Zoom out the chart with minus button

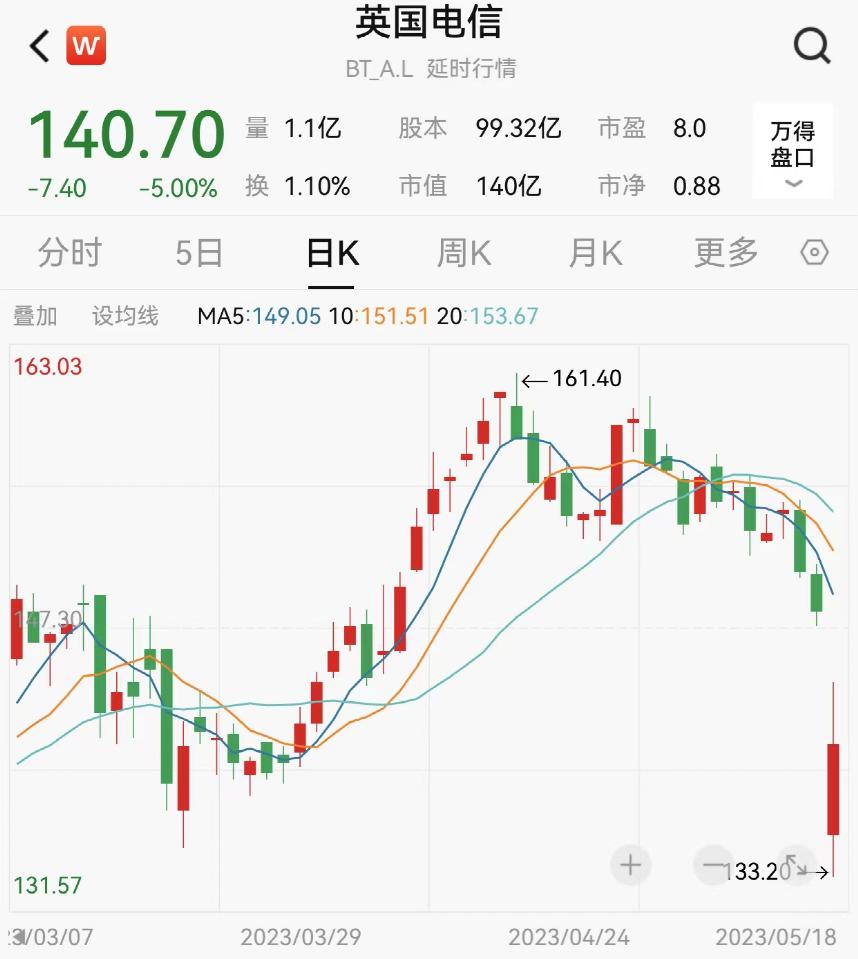pos(713,865)
